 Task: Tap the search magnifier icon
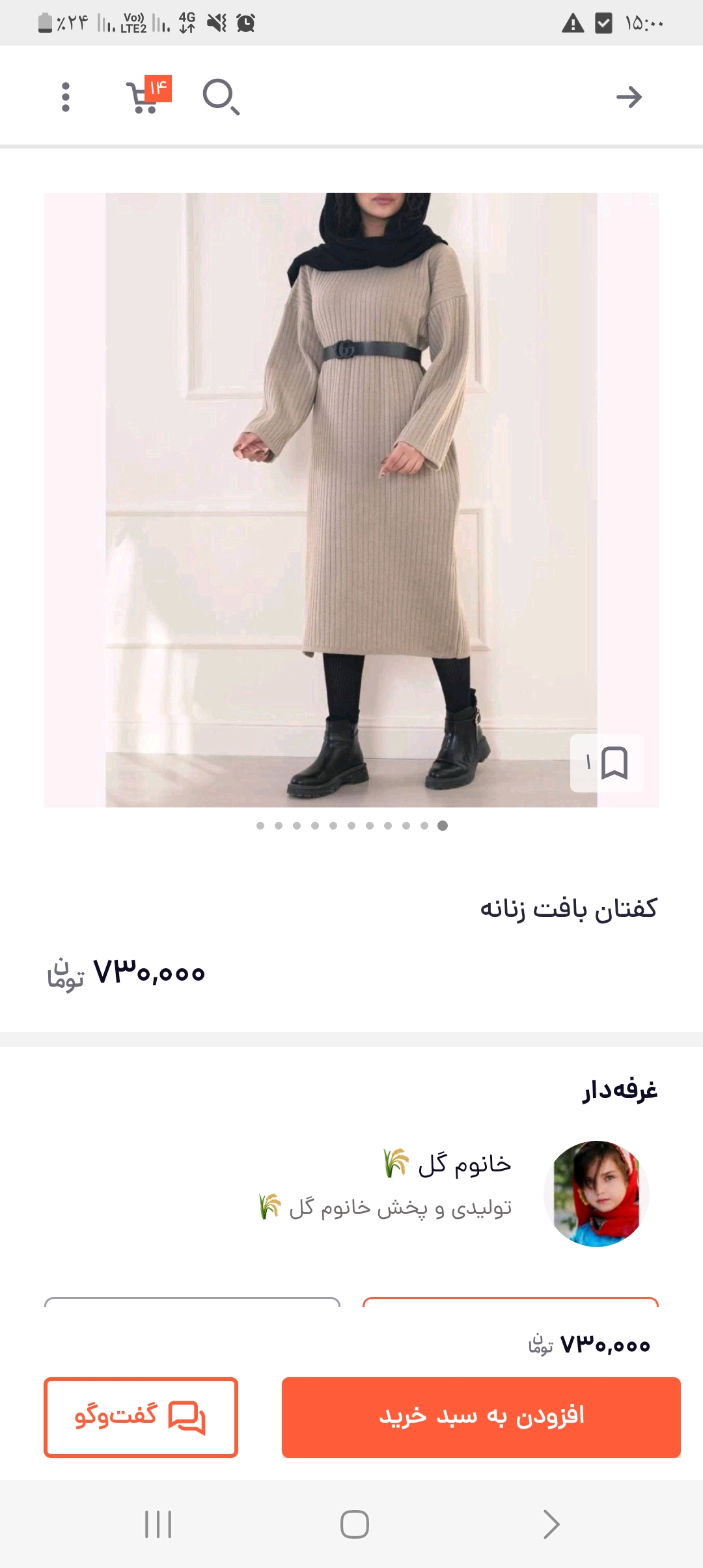pyautogui.click(x=221, y=97)
